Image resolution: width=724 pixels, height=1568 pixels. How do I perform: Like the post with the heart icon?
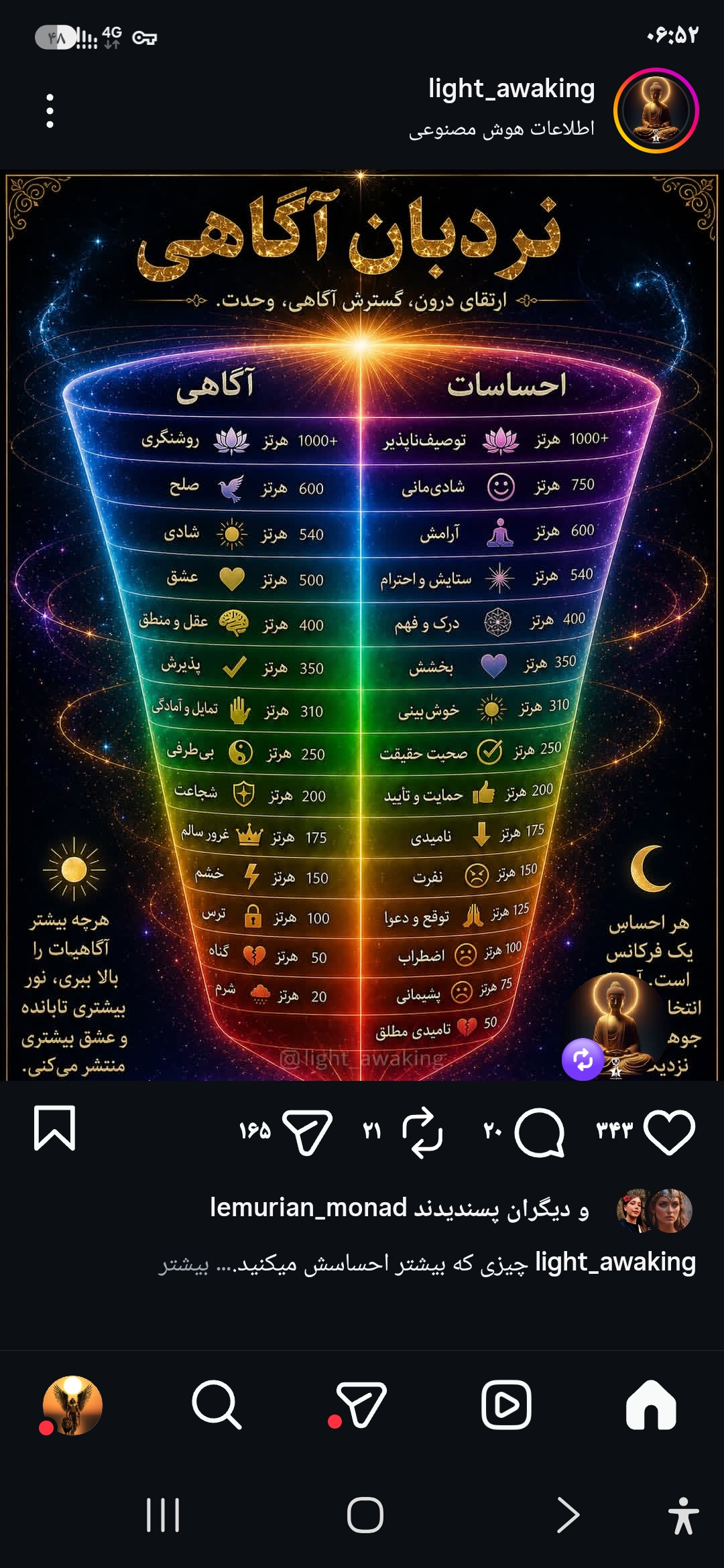pos(669,1132)
